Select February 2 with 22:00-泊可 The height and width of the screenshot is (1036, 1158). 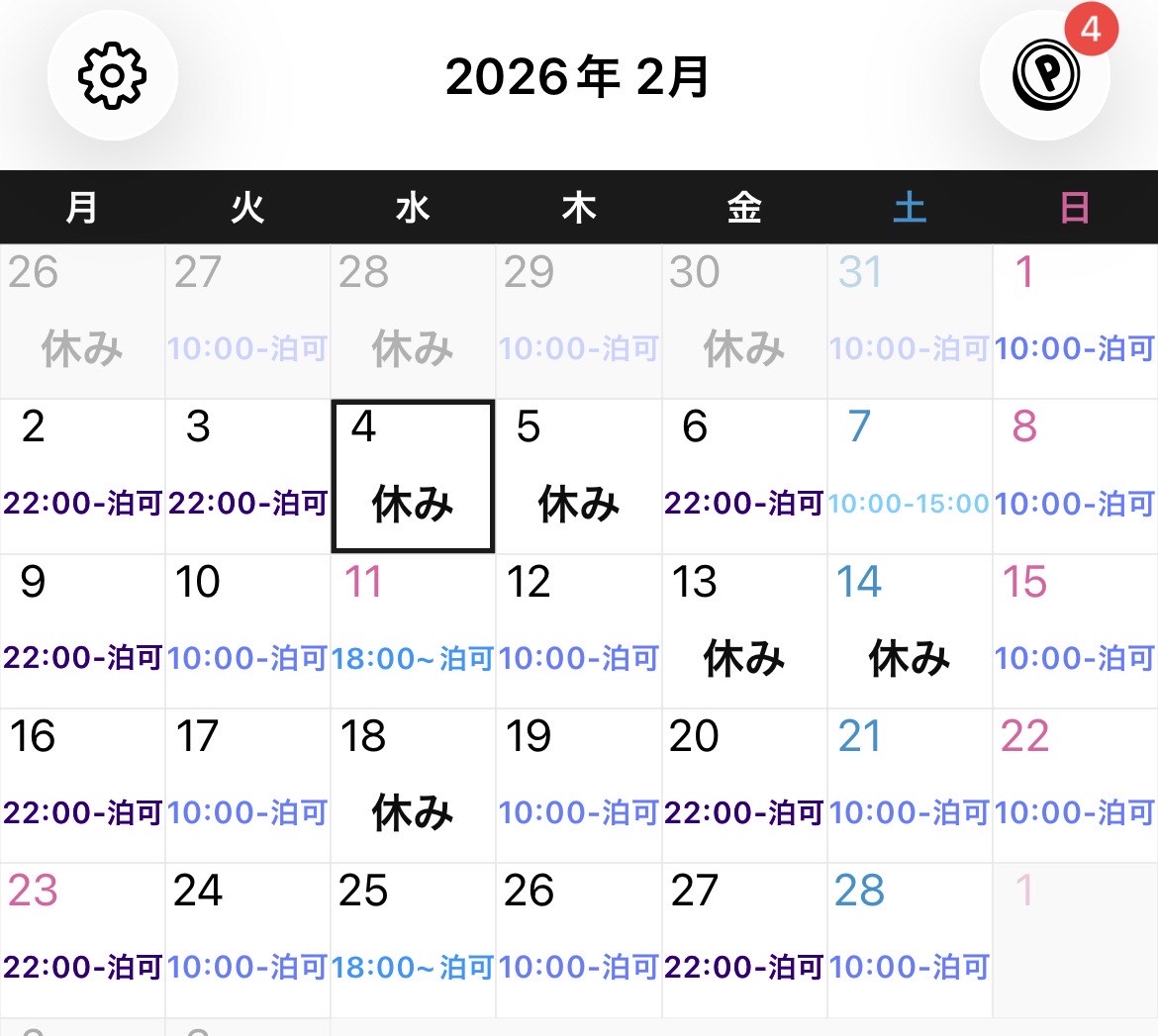[82, 476]
